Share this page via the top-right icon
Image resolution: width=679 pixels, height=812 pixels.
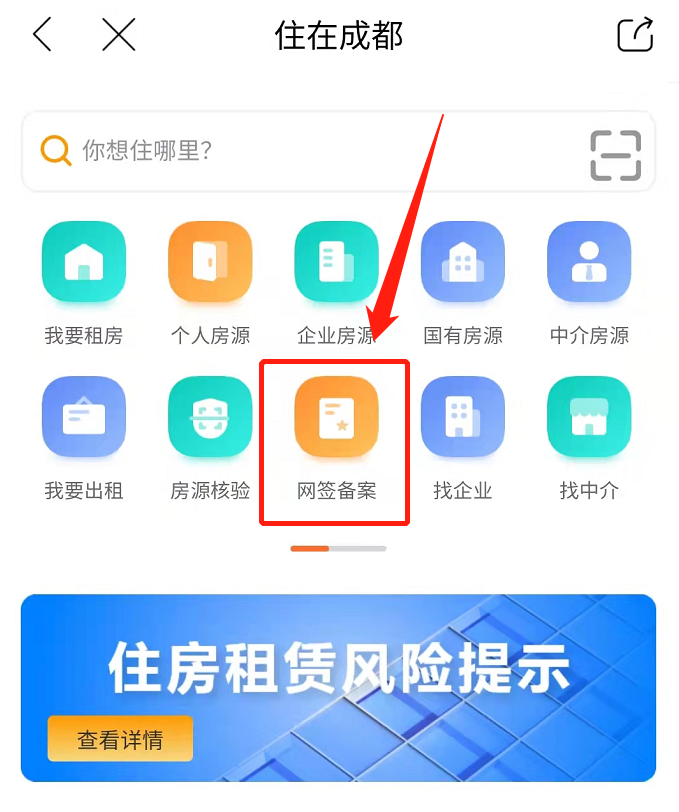635,35
